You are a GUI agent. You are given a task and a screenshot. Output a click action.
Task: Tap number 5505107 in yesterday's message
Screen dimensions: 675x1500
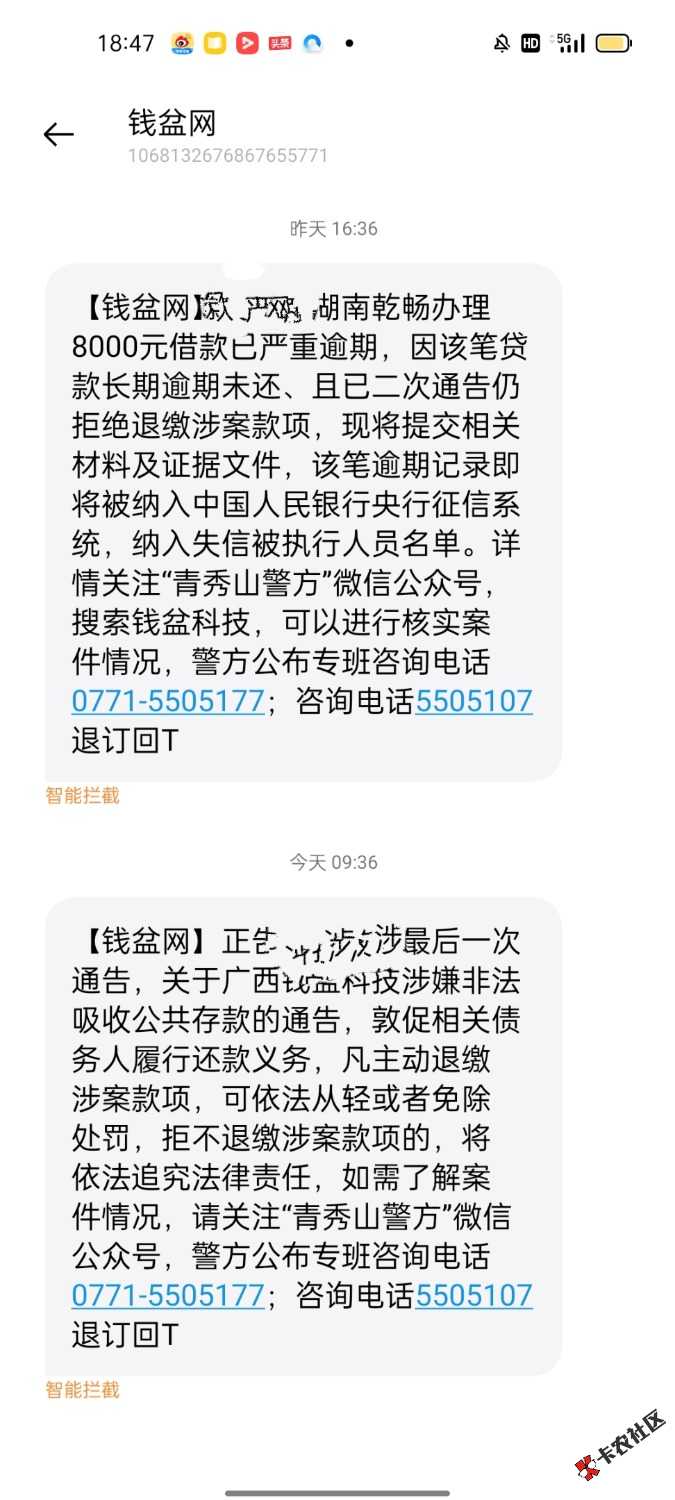coord(474,702)
